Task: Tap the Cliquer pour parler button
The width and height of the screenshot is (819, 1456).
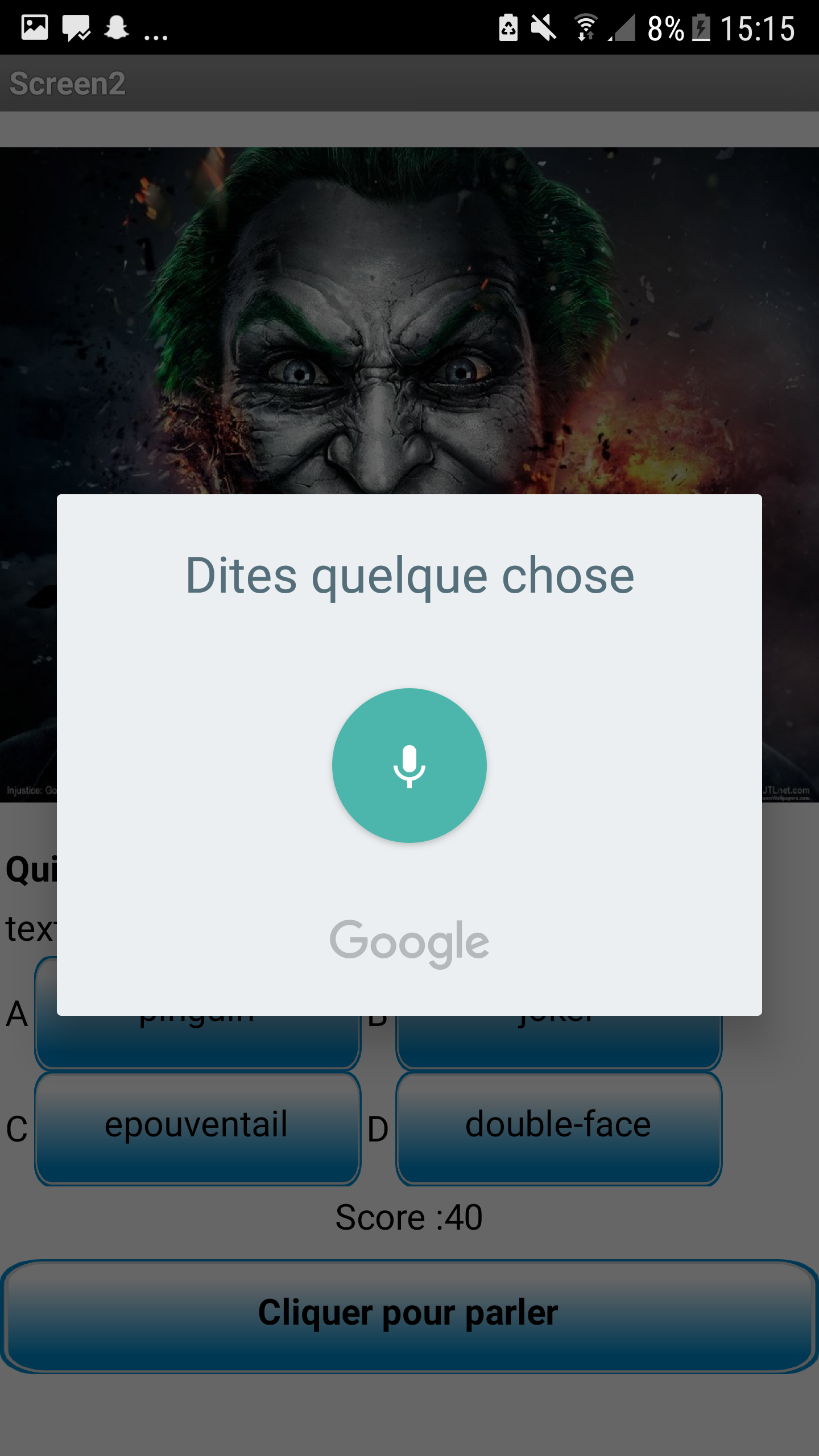Action: [409, 1315]
